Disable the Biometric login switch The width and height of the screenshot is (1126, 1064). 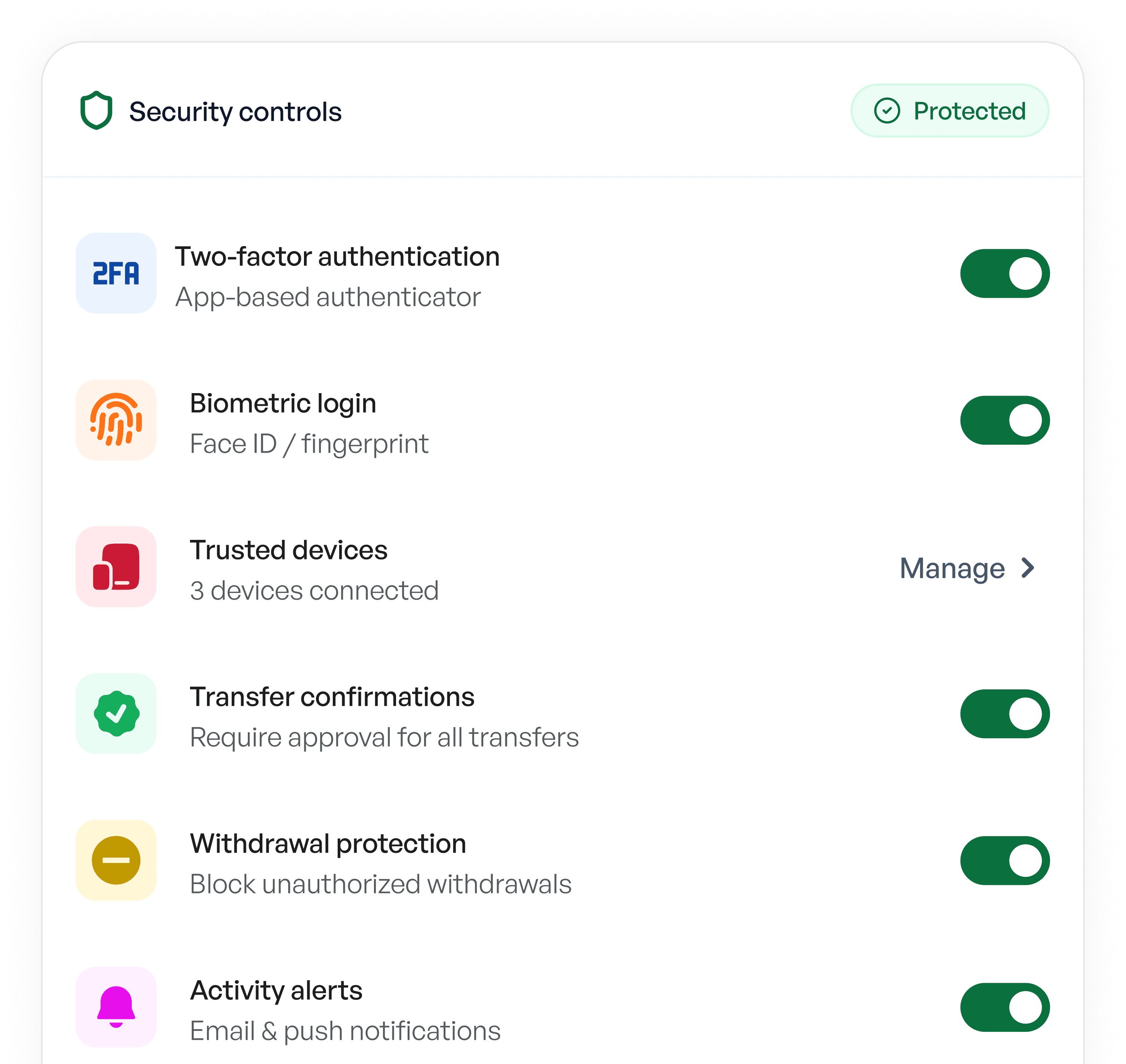coord(1005,420)
